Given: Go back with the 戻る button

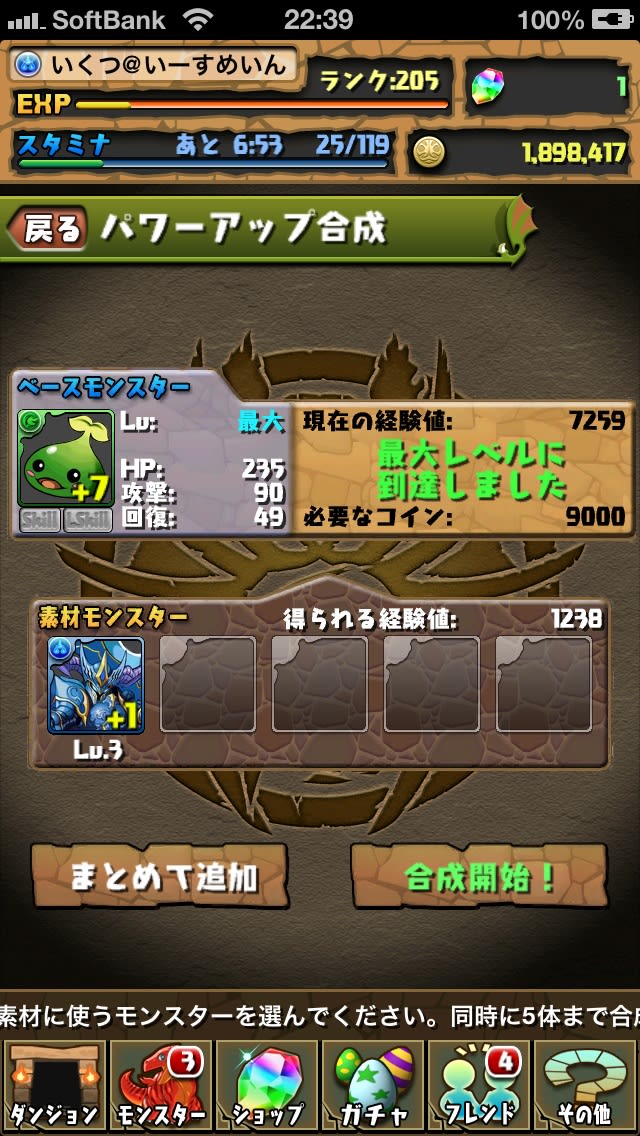Looking at the screenshot, I should 47,229.
